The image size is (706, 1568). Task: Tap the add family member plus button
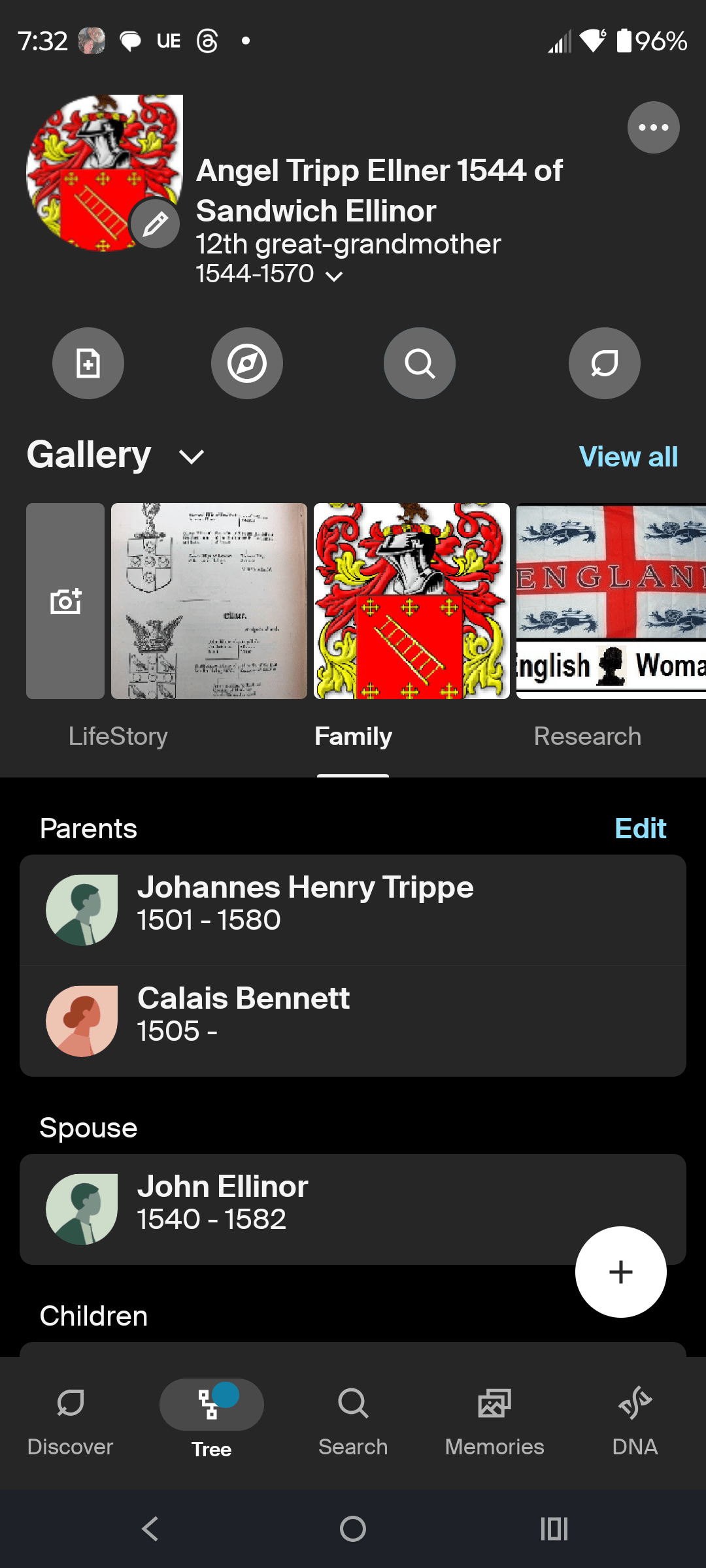point(620,1271)
